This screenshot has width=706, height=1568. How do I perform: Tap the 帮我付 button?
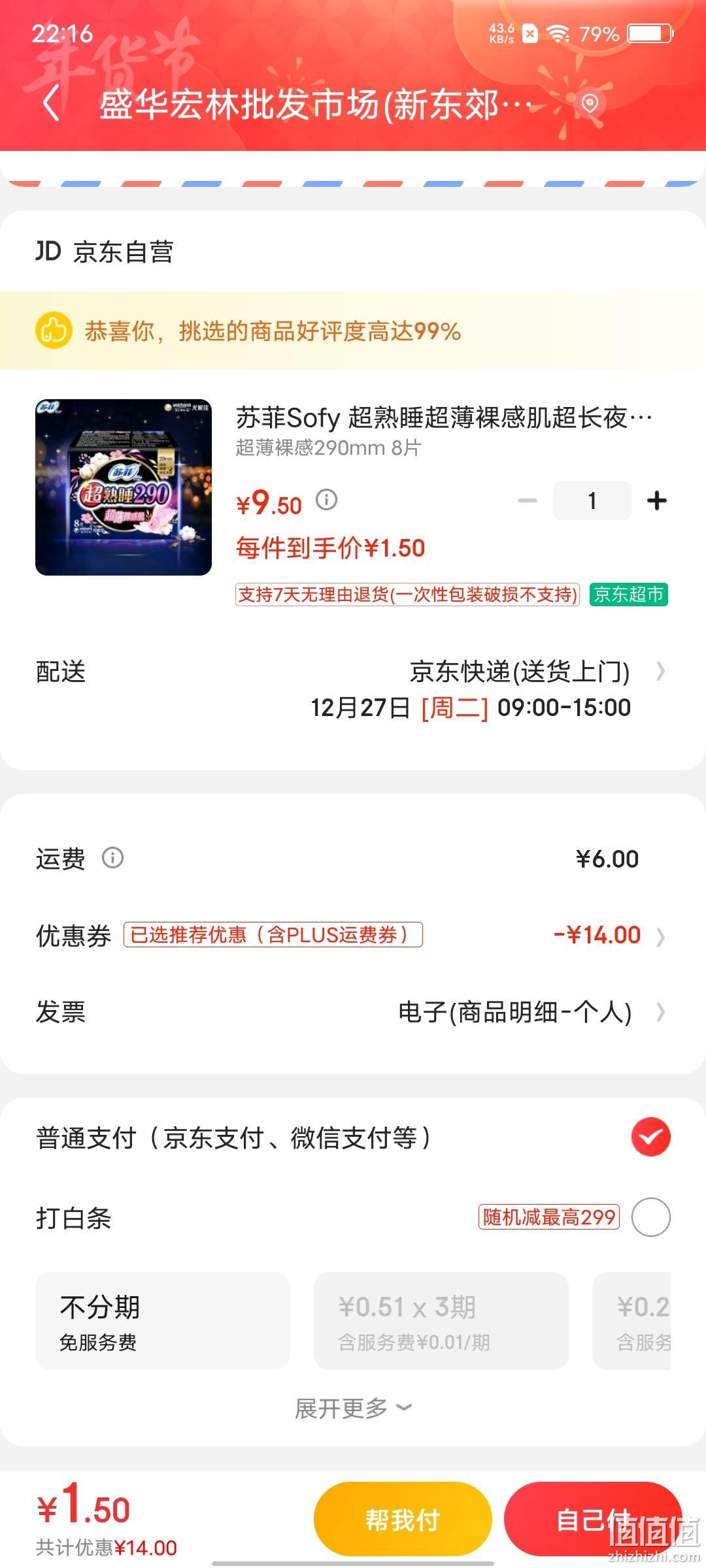[x=403, y=1520]
